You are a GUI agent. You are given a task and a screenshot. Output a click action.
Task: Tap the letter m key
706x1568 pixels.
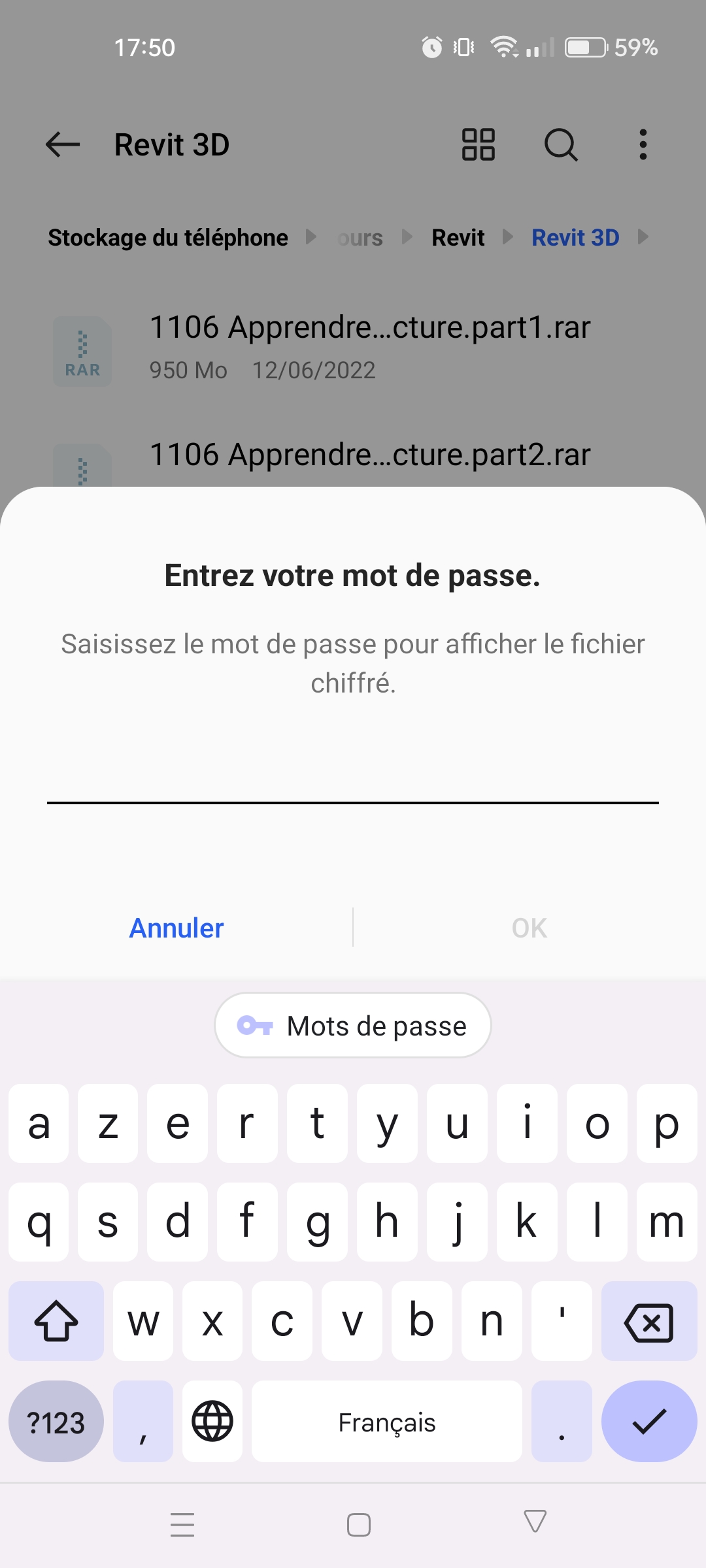tap(666, 1222)
